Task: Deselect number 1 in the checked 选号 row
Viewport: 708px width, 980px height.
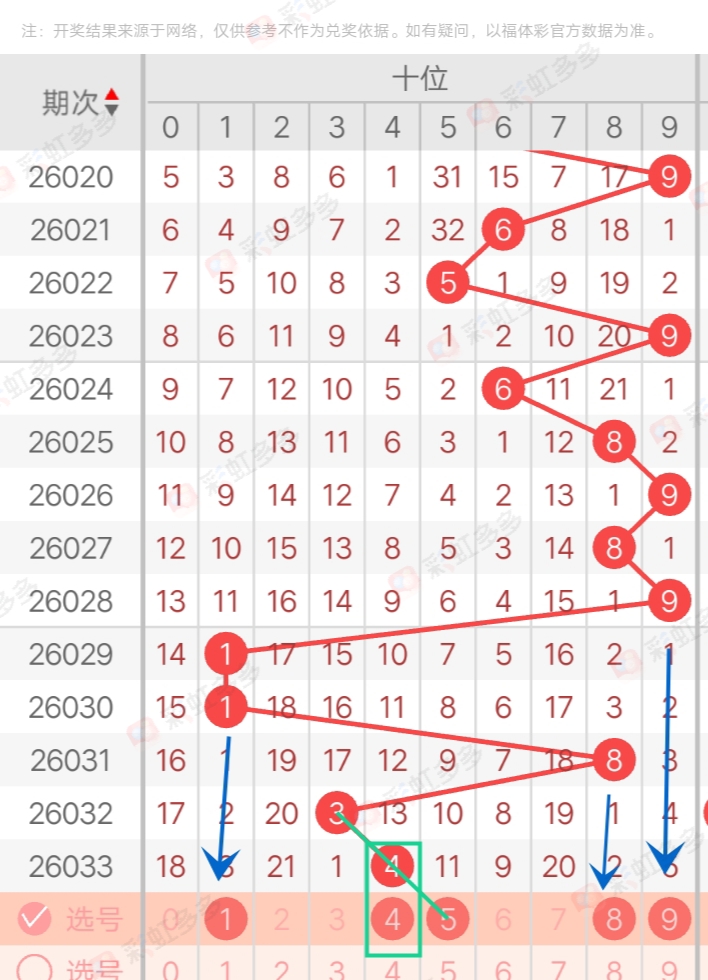Action: 226,919
